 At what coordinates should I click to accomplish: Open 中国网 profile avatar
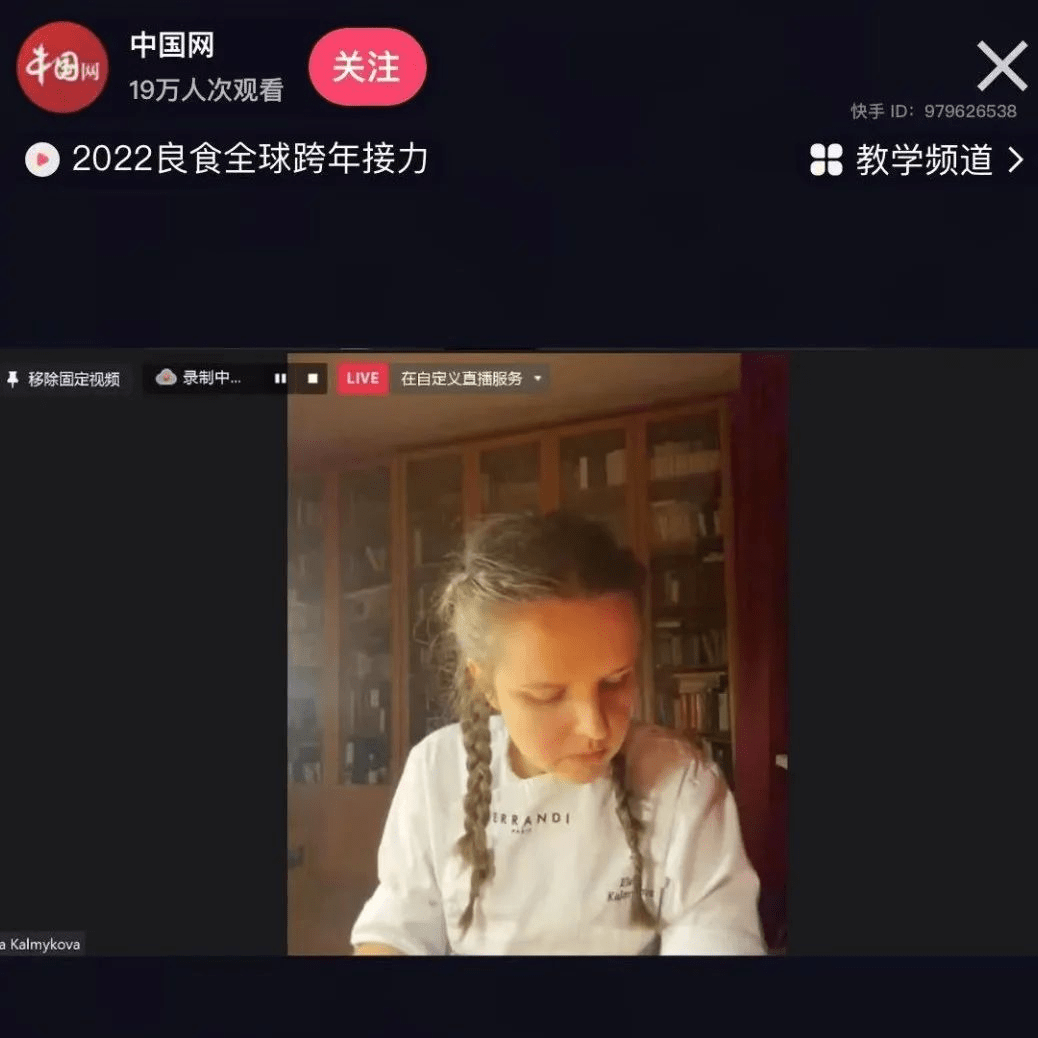pyautogui.click(x=62, y=68)
